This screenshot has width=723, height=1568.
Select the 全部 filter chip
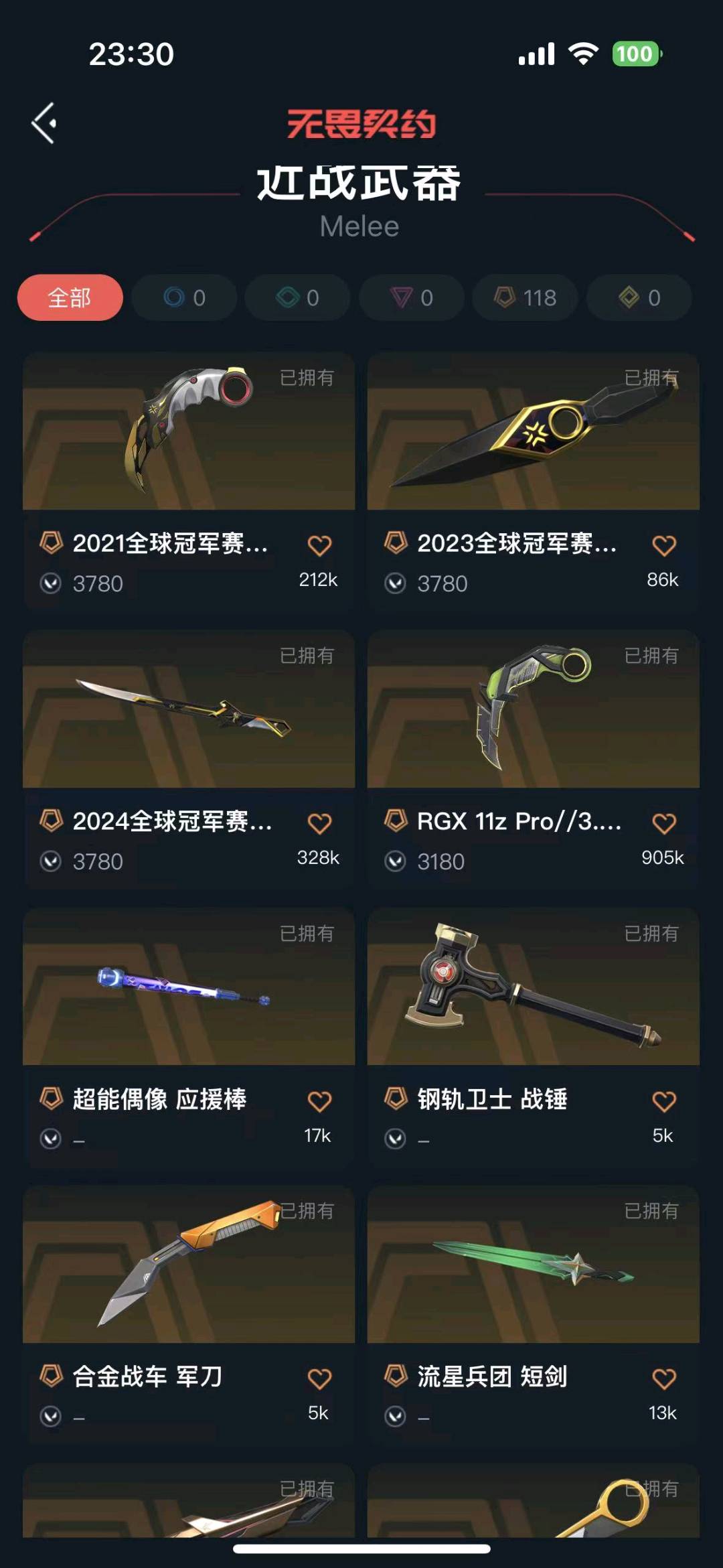point(70,297)
